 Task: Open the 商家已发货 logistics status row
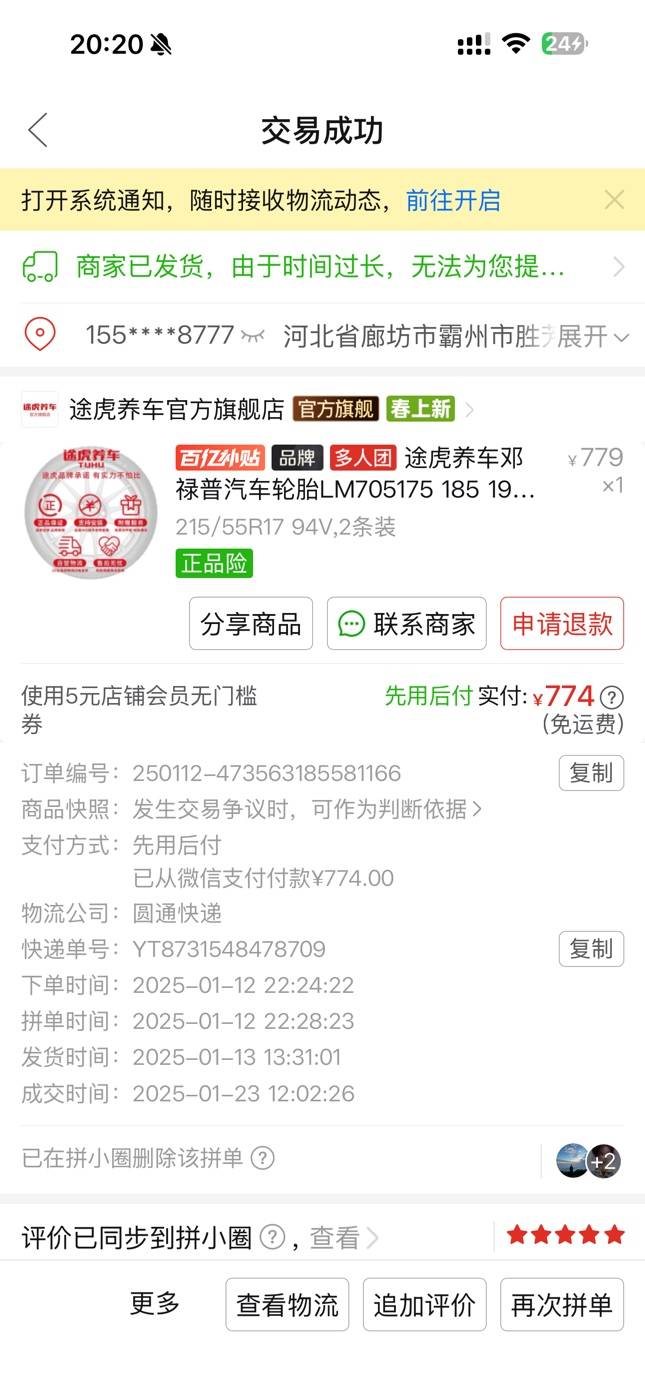pos(322,267)
